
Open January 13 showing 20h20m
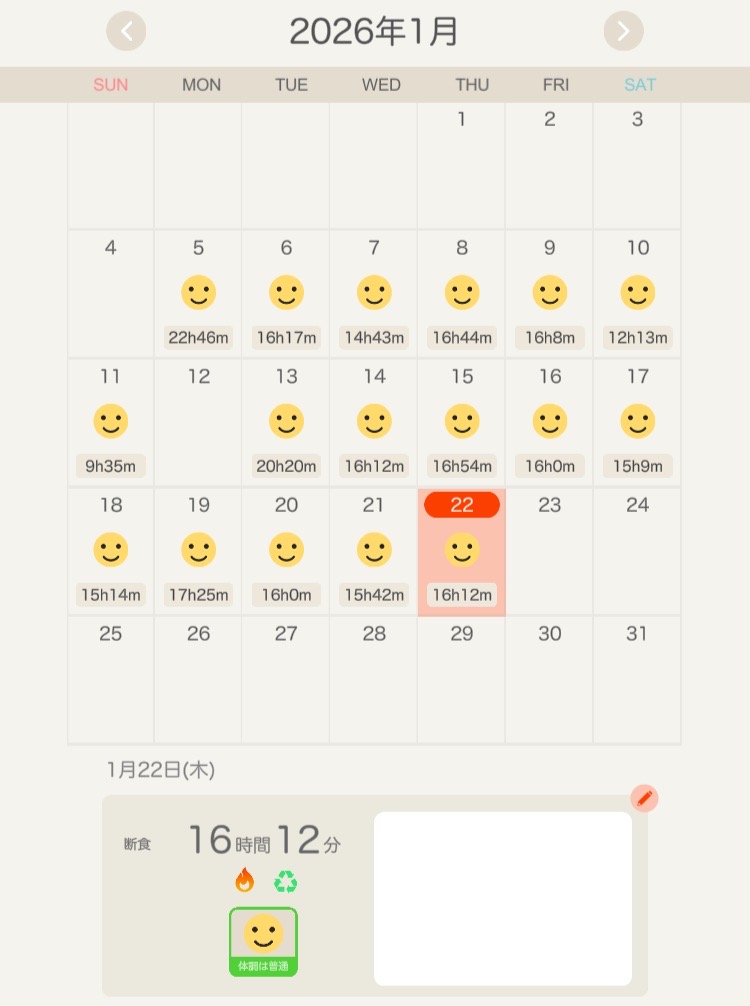pos(286,423)
